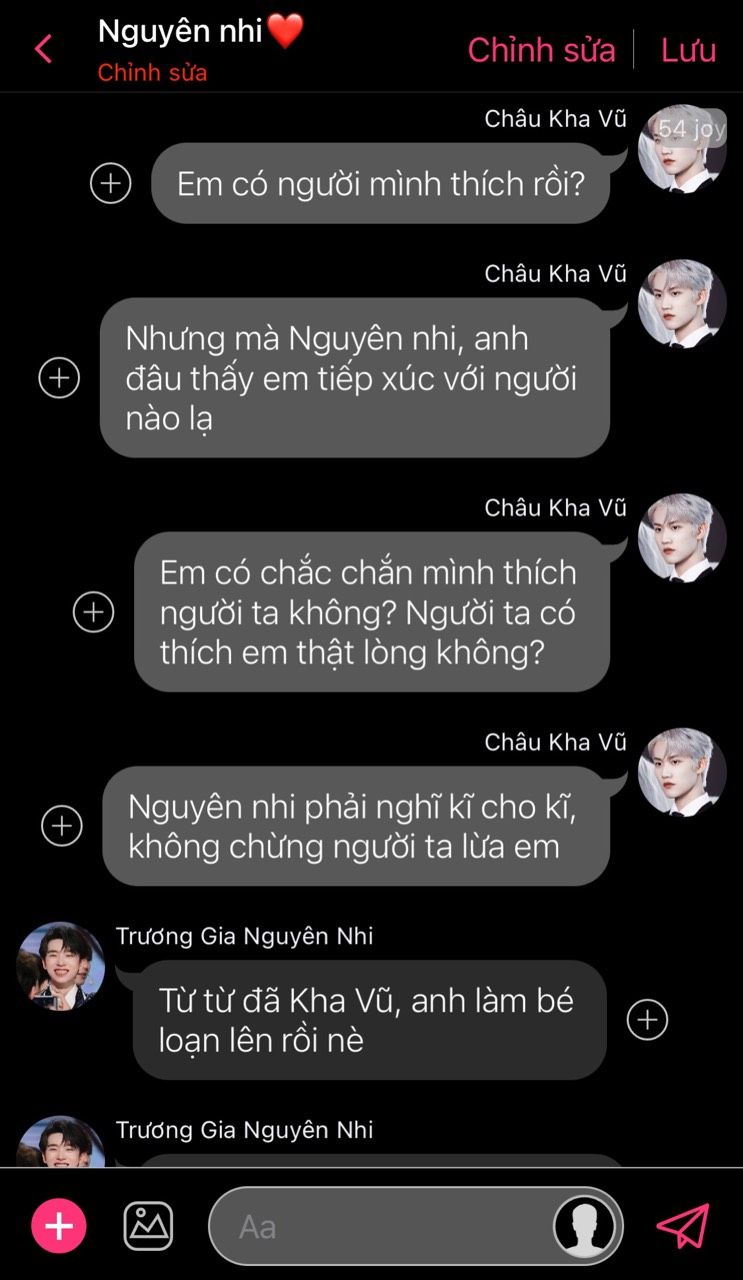Viewport: 743px width, 1280px height.
Task: Tap Trương Gia Nguyên Nhi's avatar
Action: pos(61,966)
